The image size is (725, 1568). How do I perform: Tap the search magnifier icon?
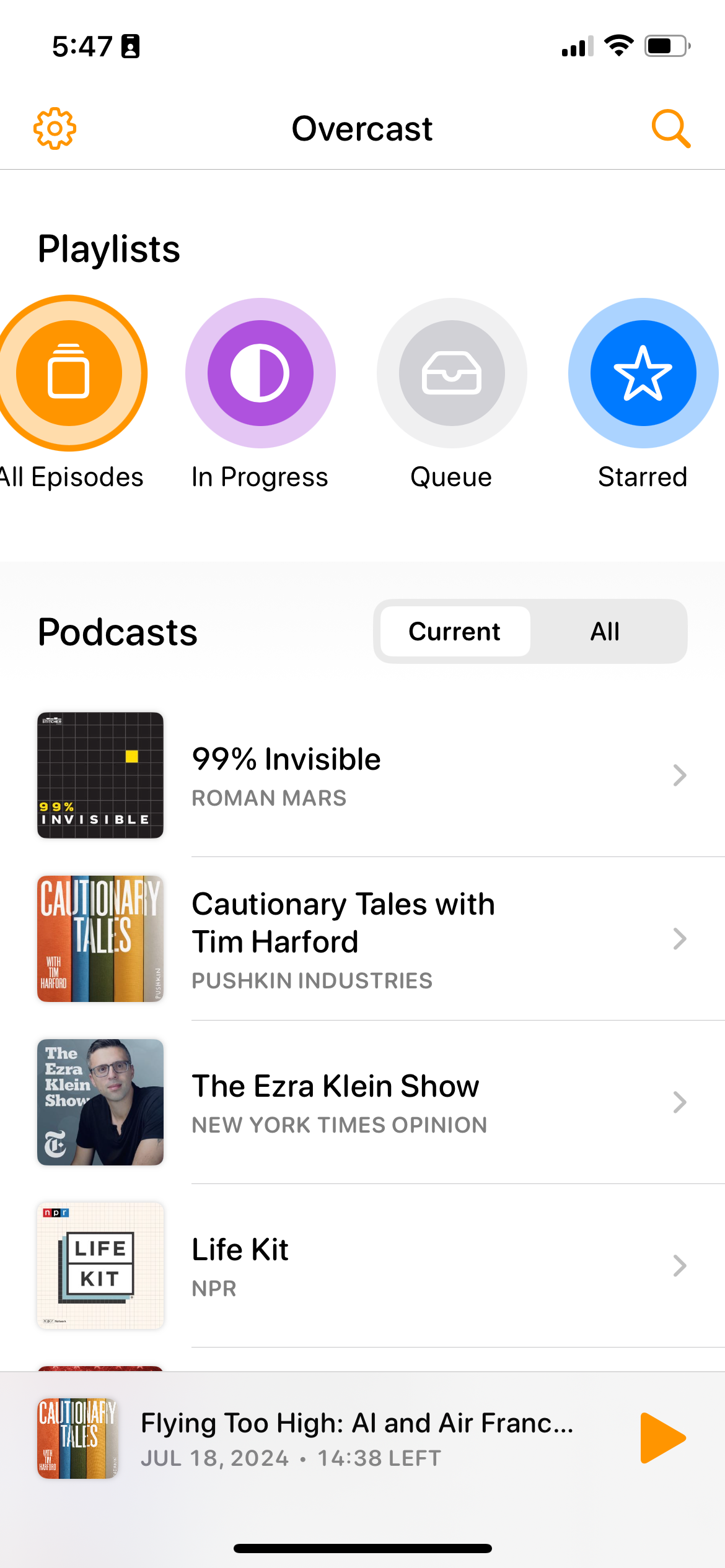(671, 129)
